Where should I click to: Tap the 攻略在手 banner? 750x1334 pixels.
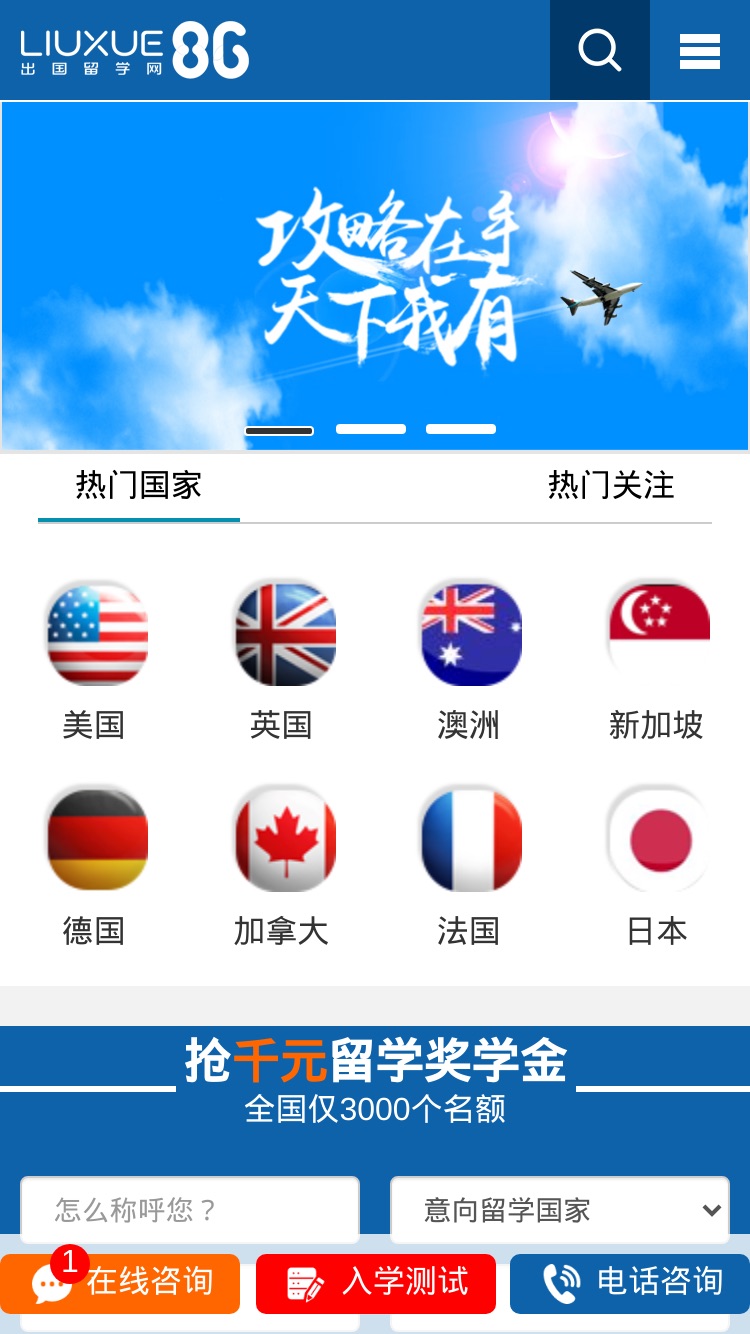point(375,276)
